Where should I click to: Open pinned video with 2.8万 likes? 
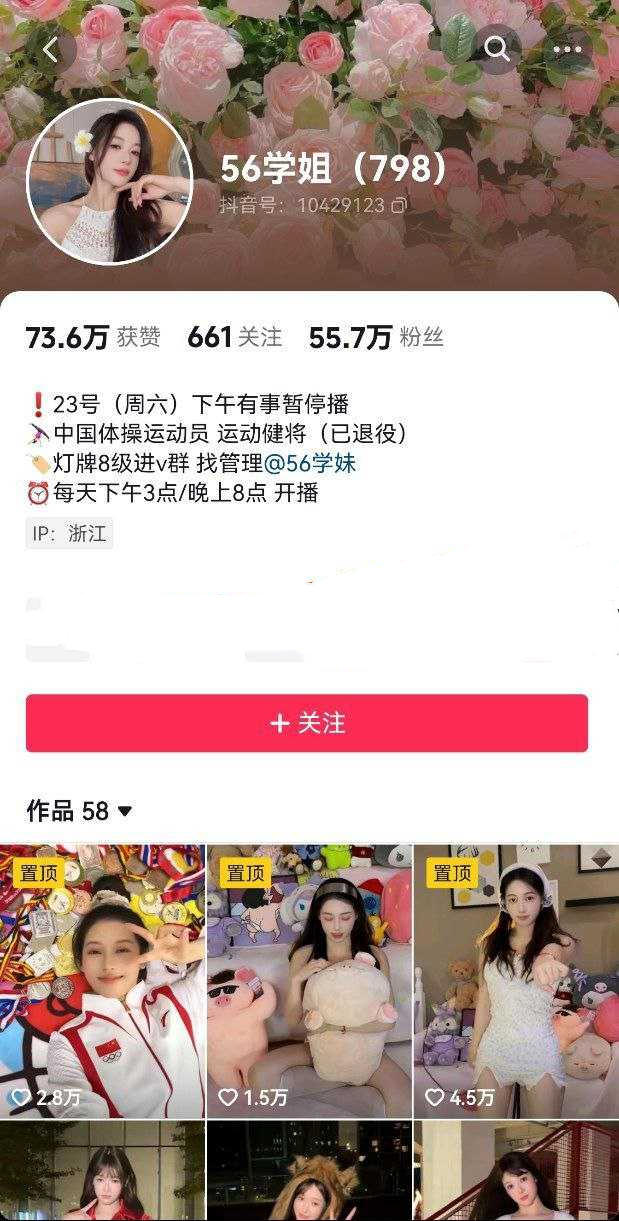102,980
